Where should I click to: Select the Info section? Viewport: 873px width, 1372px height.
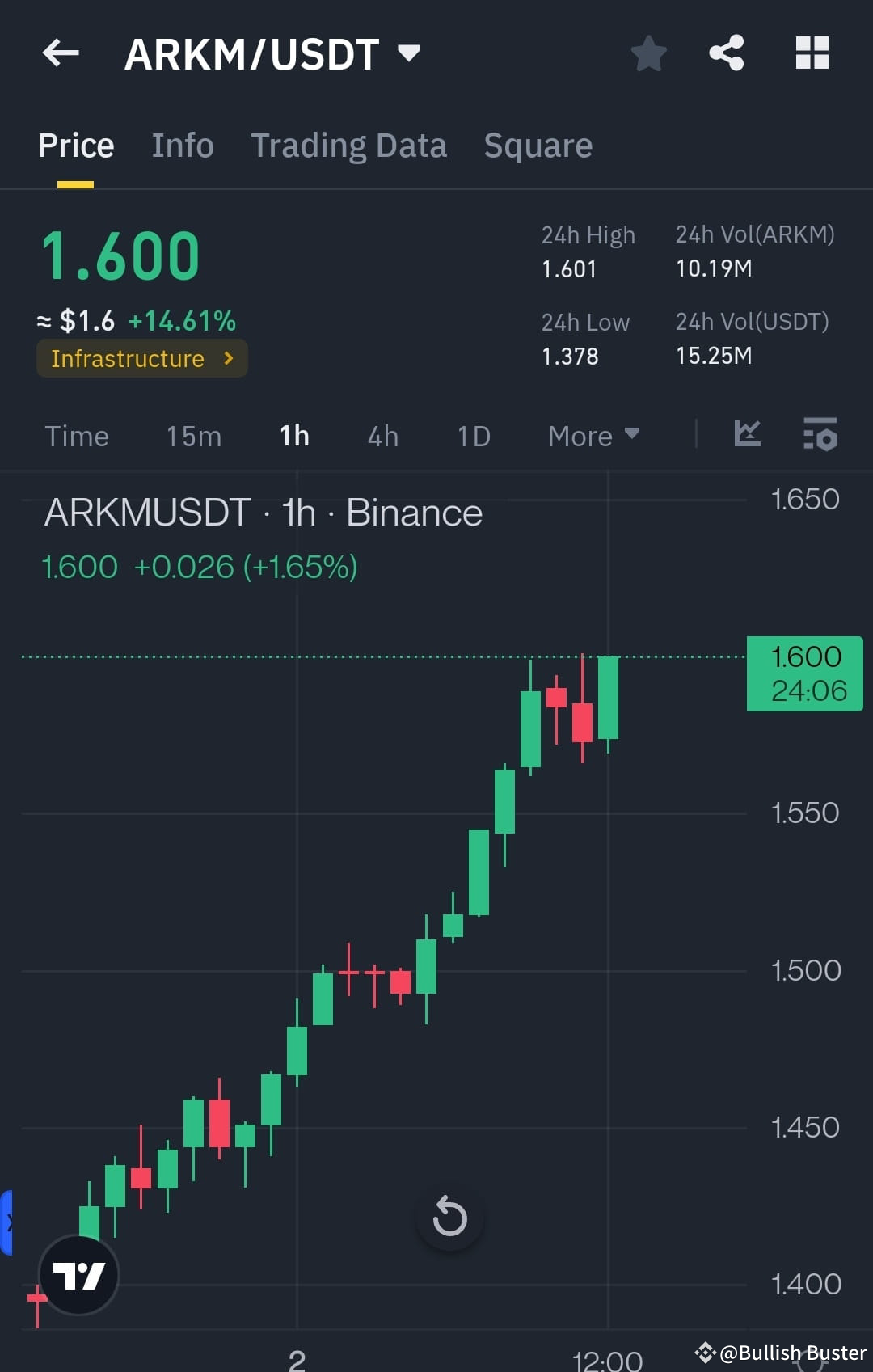pos(182,146)
